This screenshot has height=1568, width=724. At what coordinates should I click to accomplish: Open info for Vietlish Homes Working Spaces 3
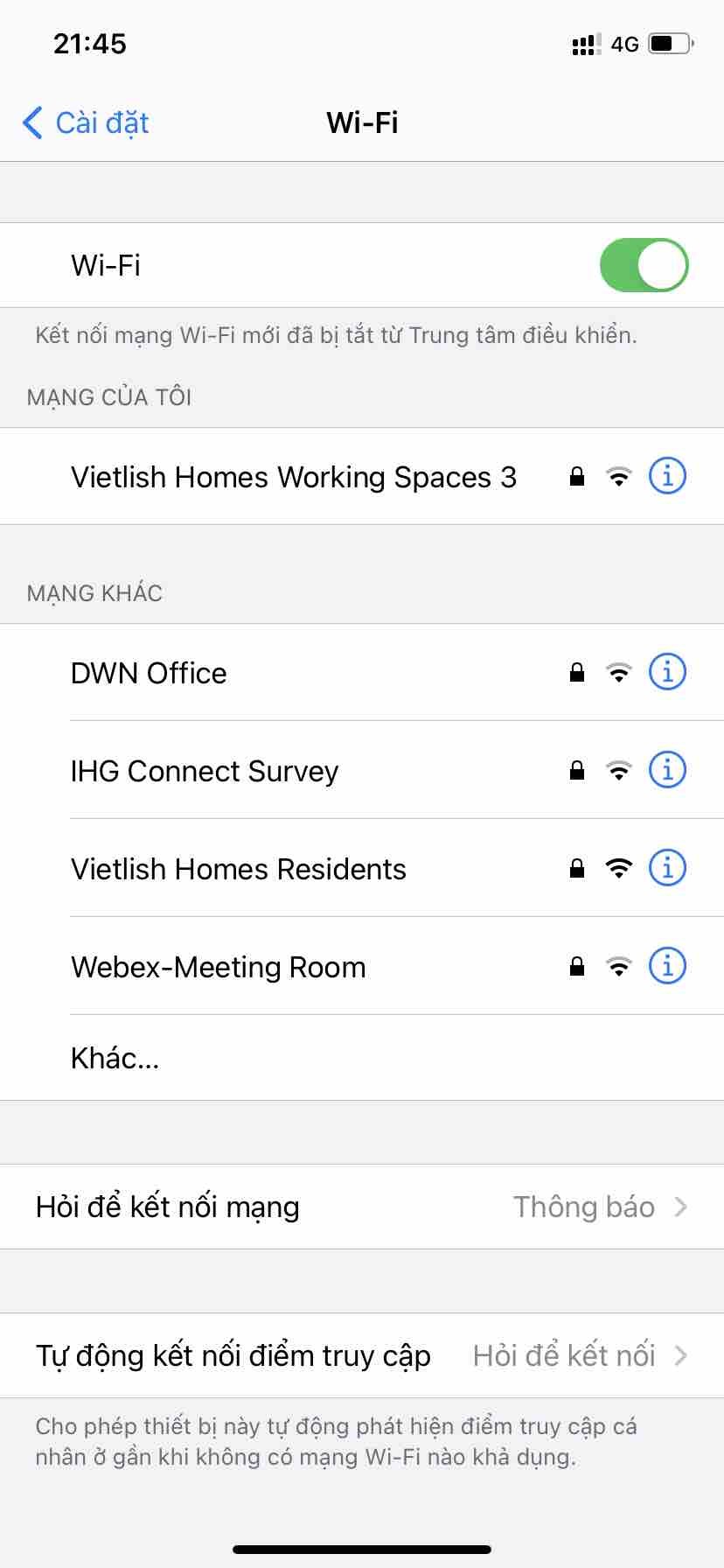point(667,476)
